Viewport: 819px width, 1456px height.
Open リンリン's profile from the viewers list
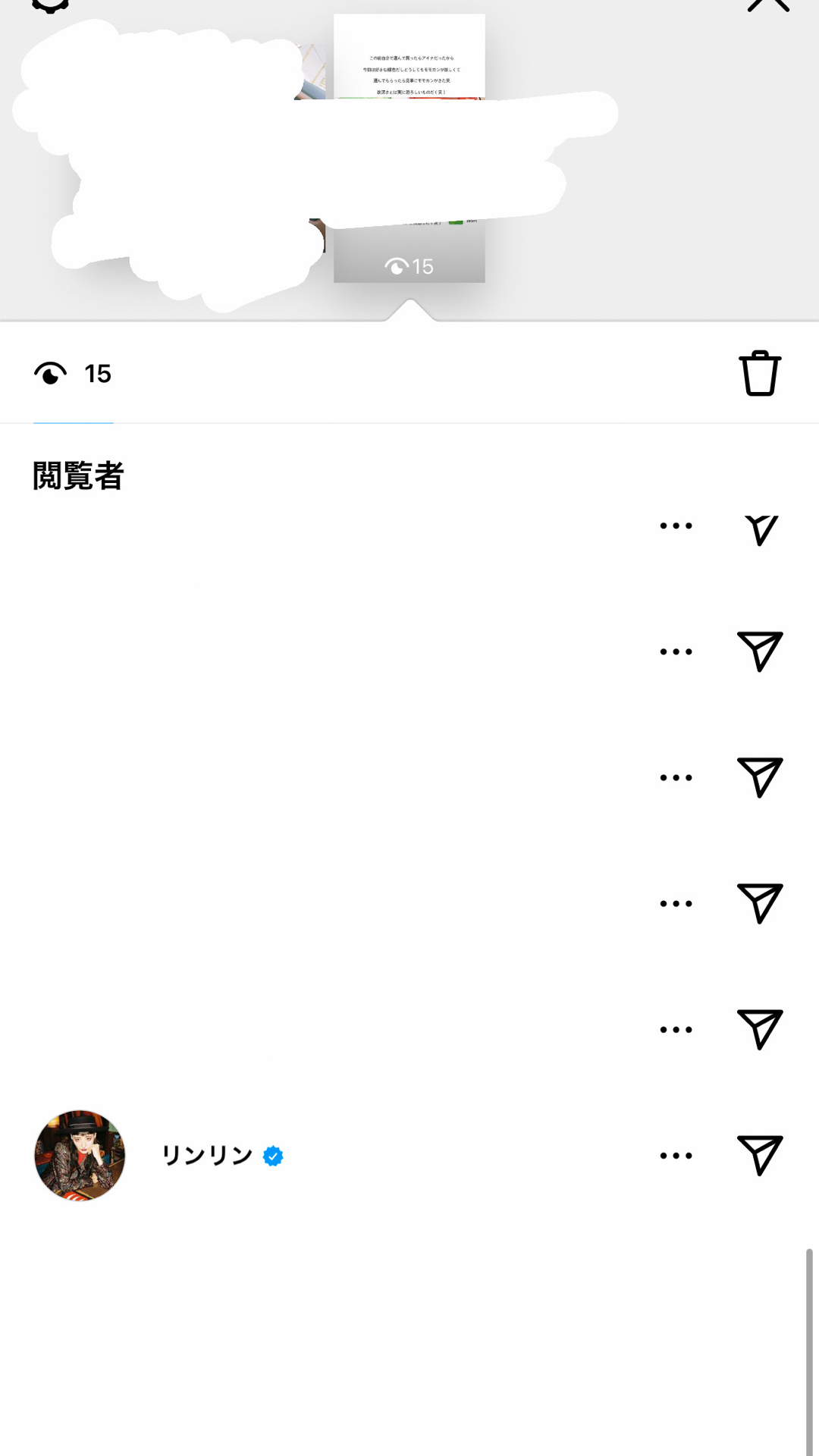tap(80, 1156)
